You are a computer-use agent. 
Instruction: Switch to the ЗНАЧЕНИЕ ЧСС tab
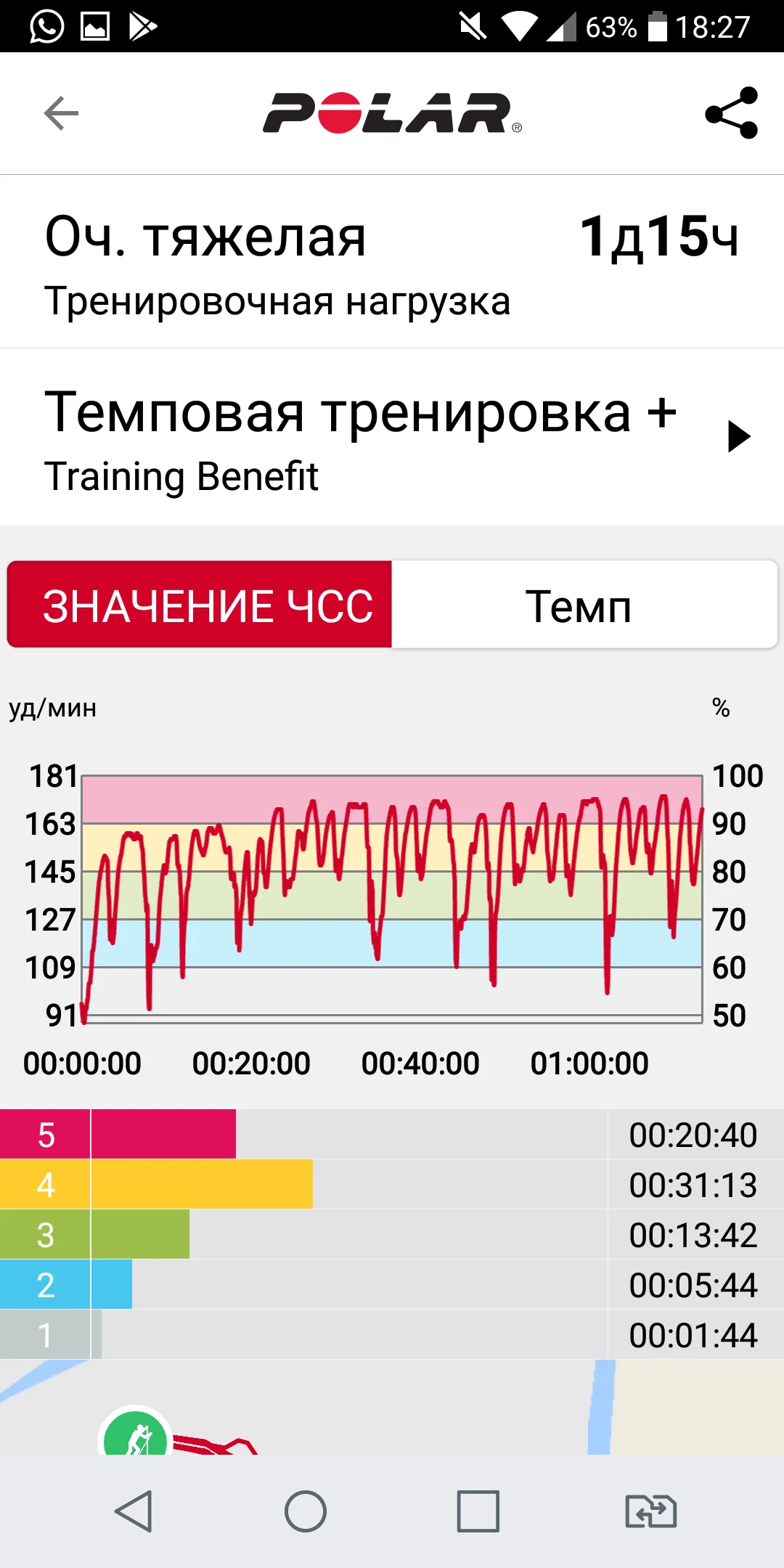point(200,605)
